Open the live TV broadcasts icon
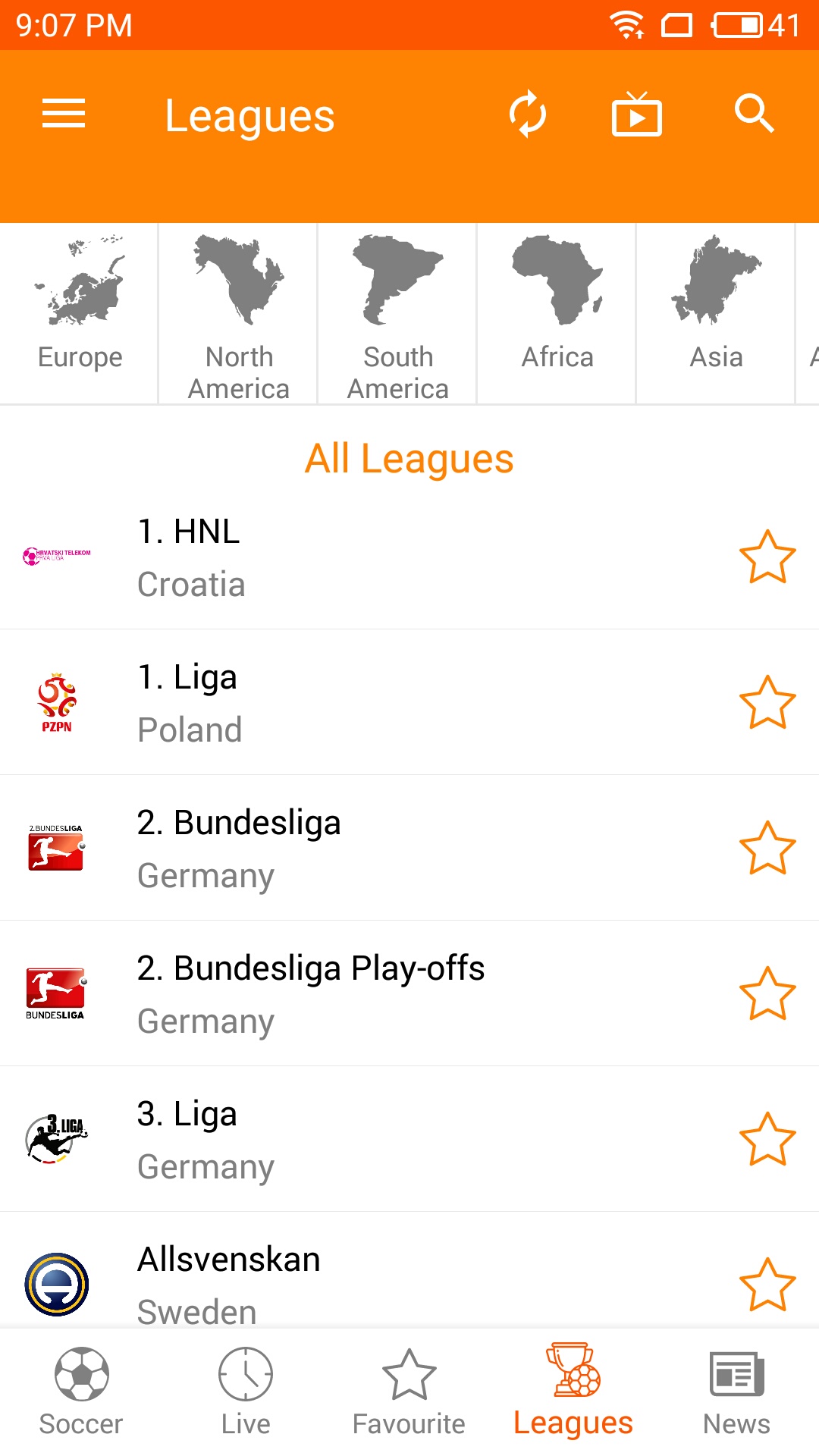This screenshot has width=819, height=1456. [637, 114]
